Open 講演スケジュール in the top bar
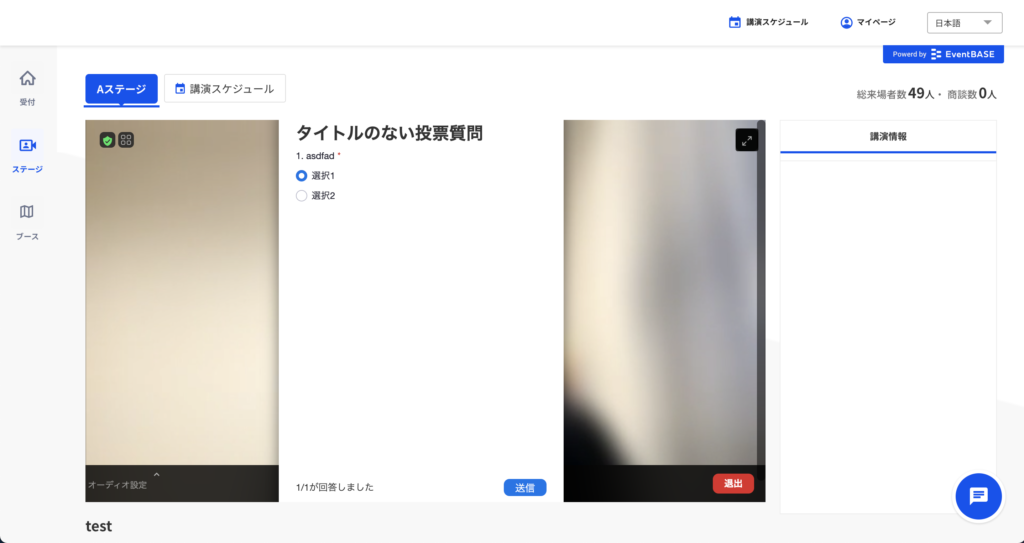Viewport: 1024px width, 543px height. pos(768,22)
